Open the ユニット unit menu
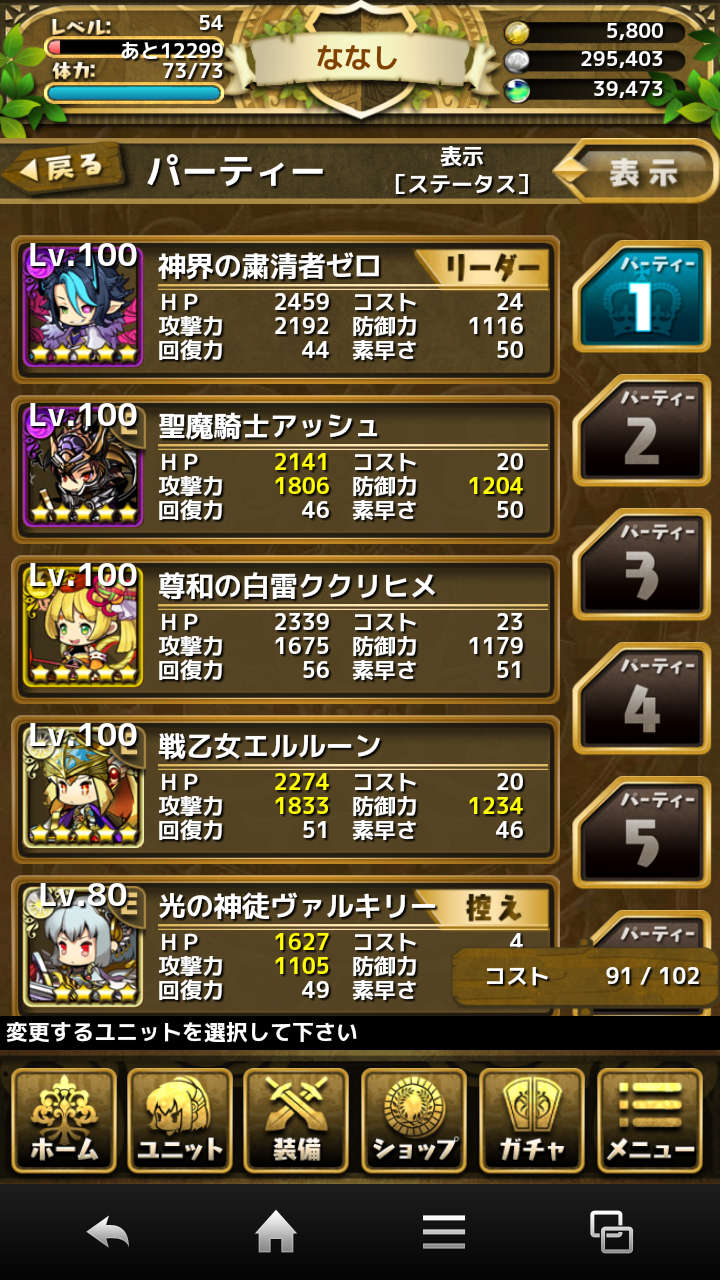Image resolution: width=720 pixels, height=1280 pixels. [181, 1120]
